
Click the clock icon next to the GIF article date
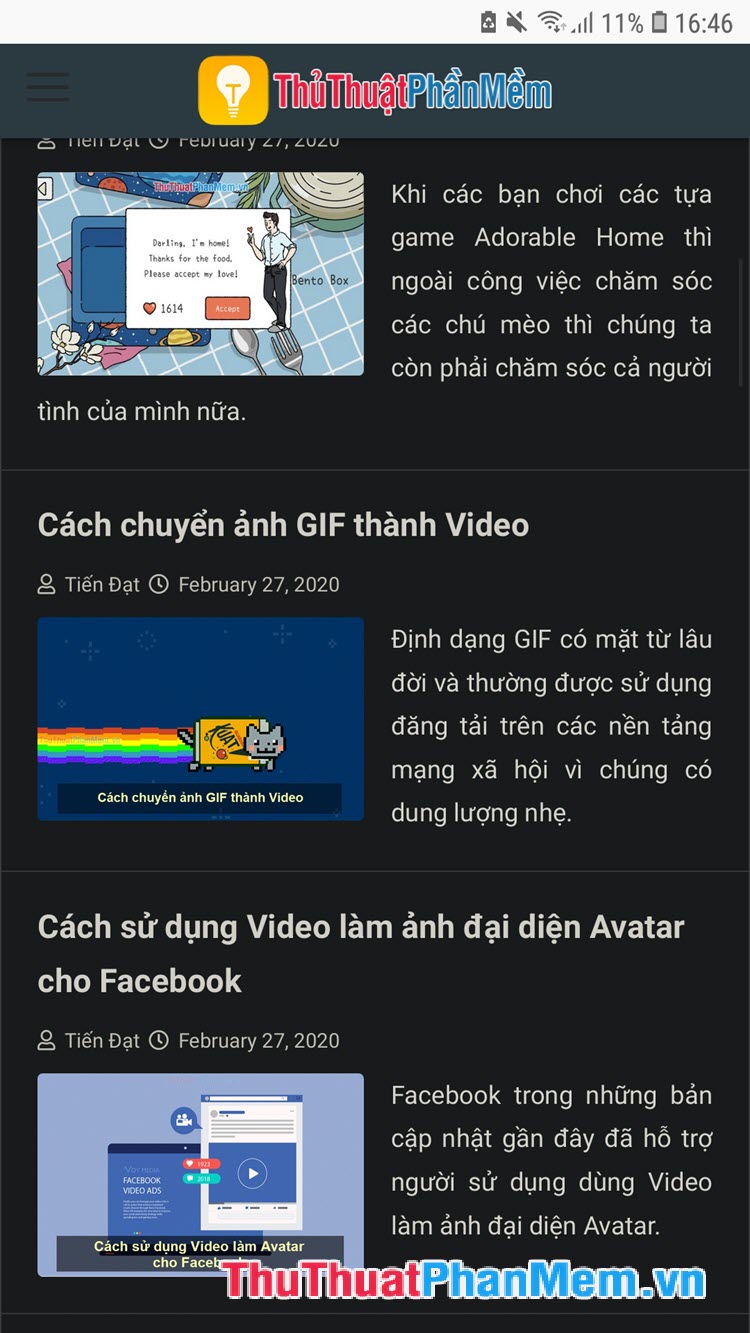point(159,584)
